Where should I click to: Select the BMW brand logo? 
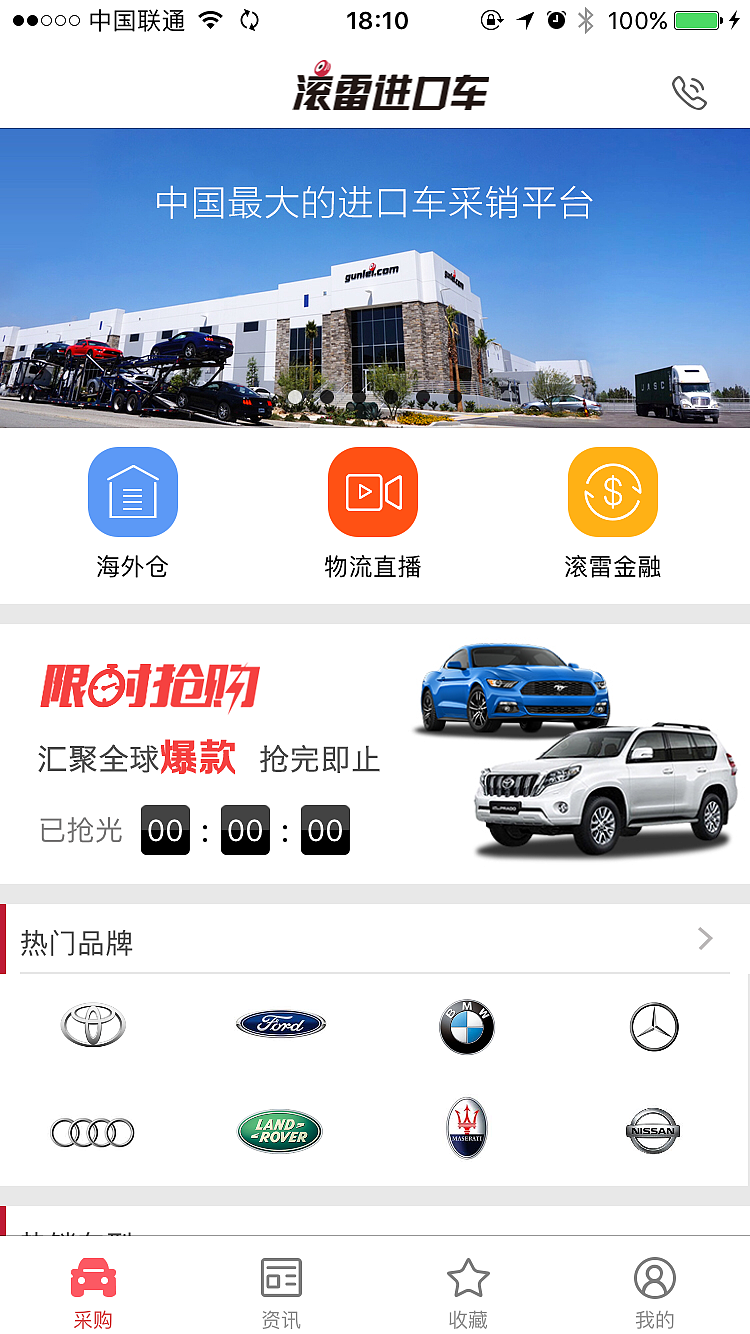[466, 1026]
